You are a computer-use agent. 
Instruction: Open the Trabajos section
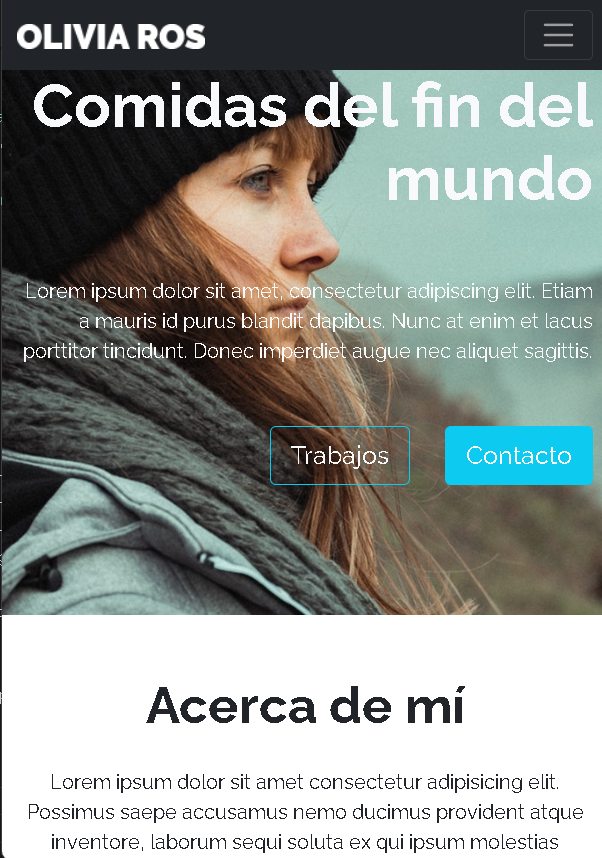point(340,456)
